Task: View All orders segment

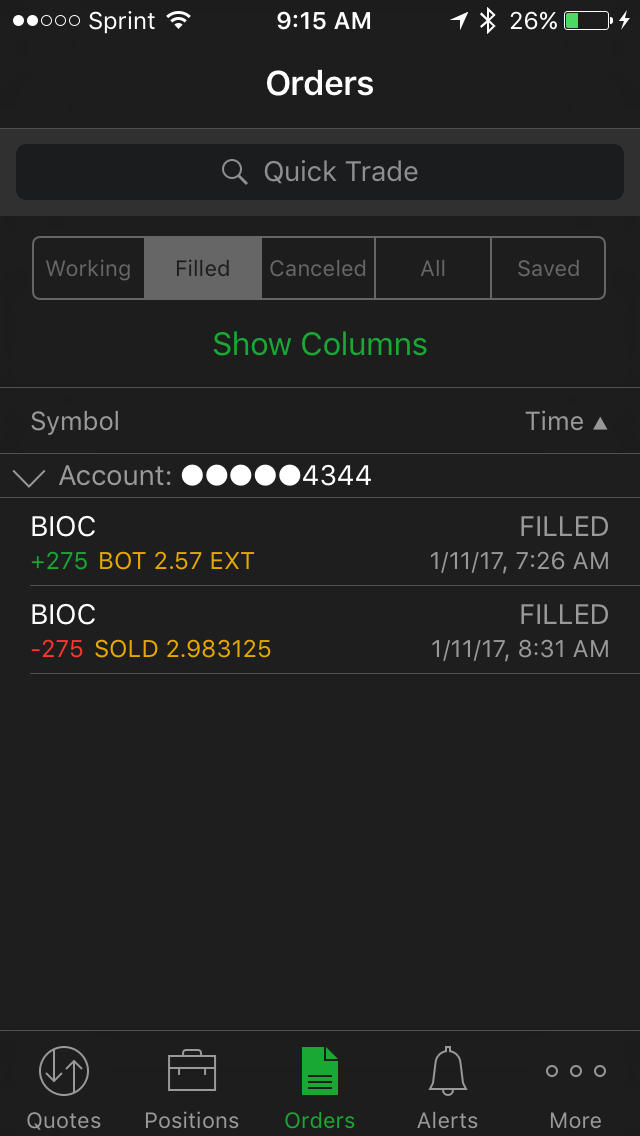Action: click(433, 268)
